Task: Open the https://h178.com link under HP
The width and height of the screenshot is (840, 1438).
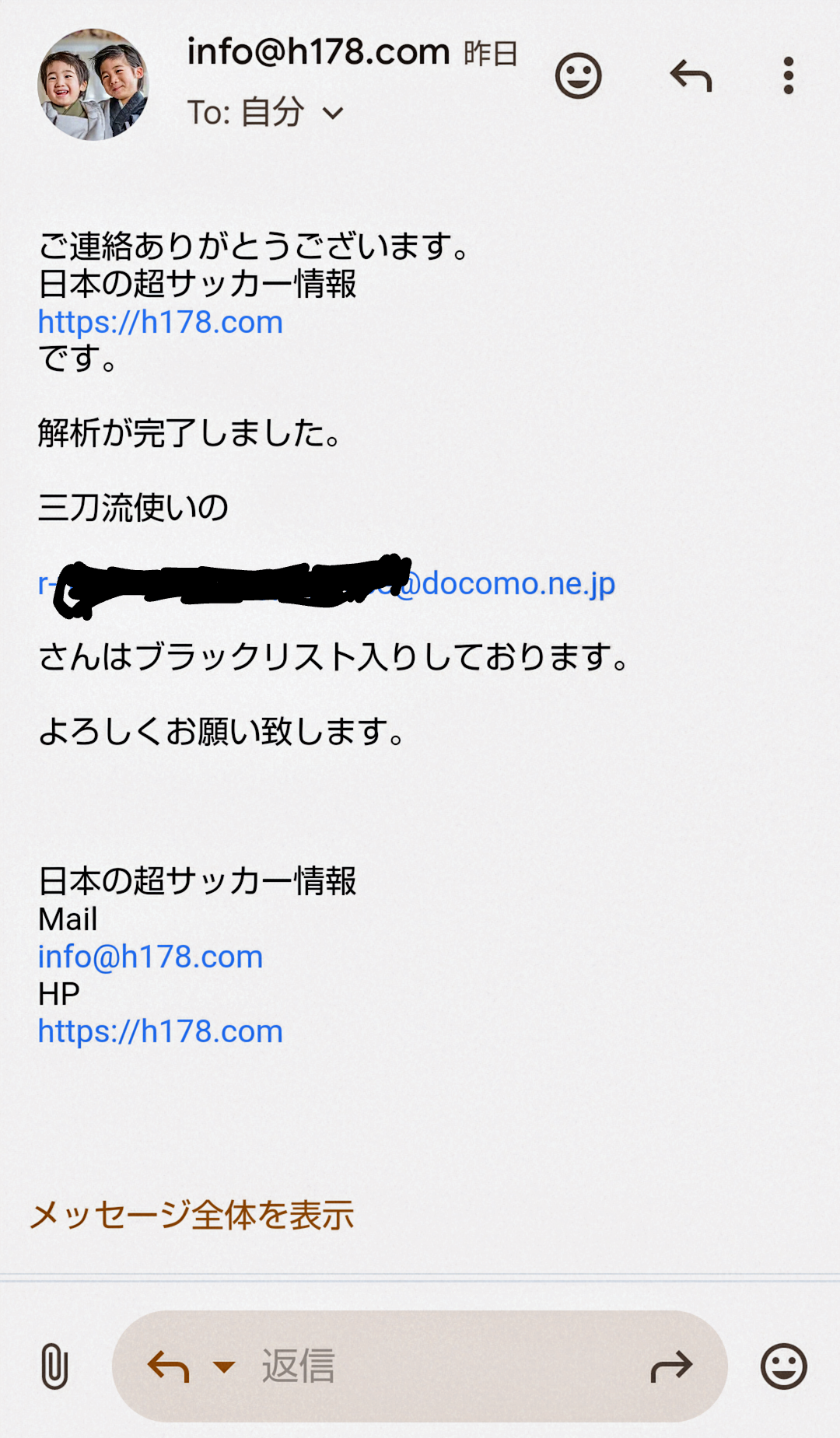Action: pos(160,1031)
